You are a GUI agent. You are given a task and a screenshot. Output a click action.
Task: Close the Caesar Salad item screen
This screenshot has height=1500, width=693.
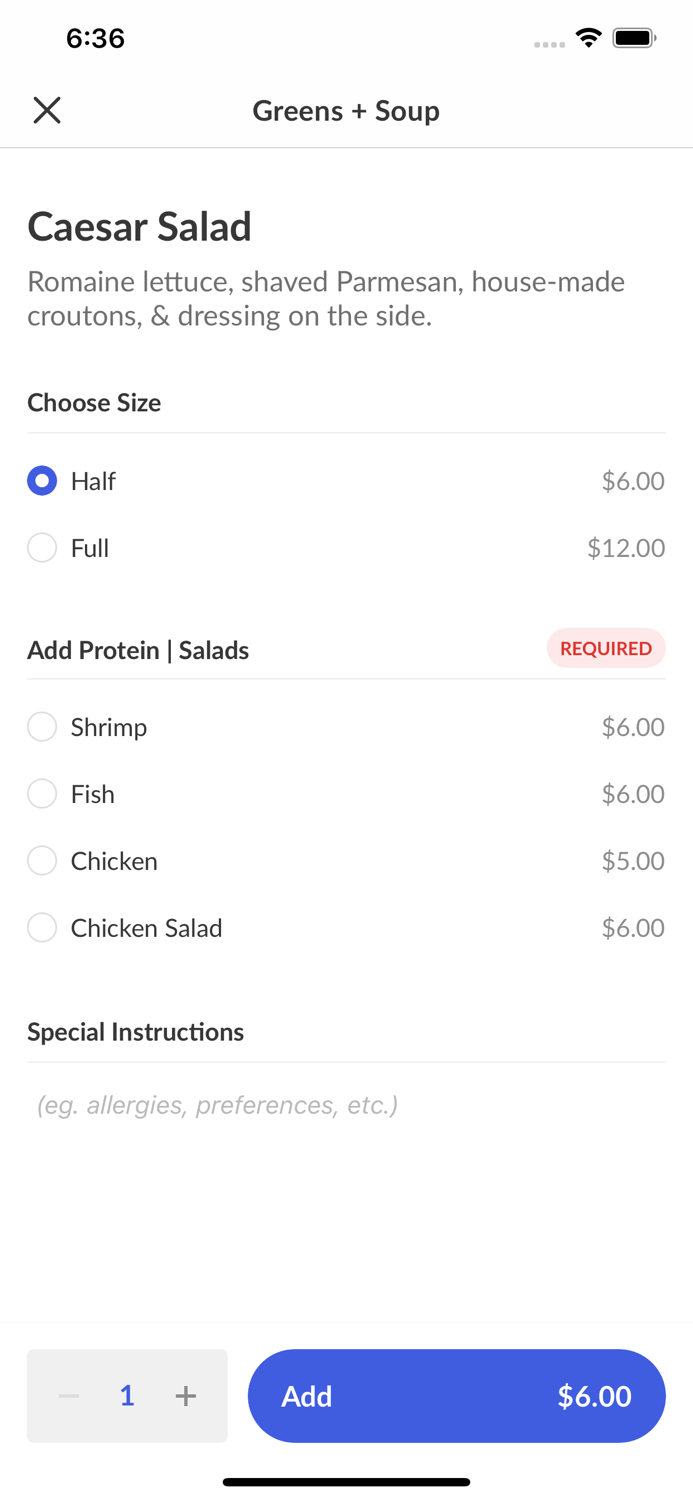47,110
